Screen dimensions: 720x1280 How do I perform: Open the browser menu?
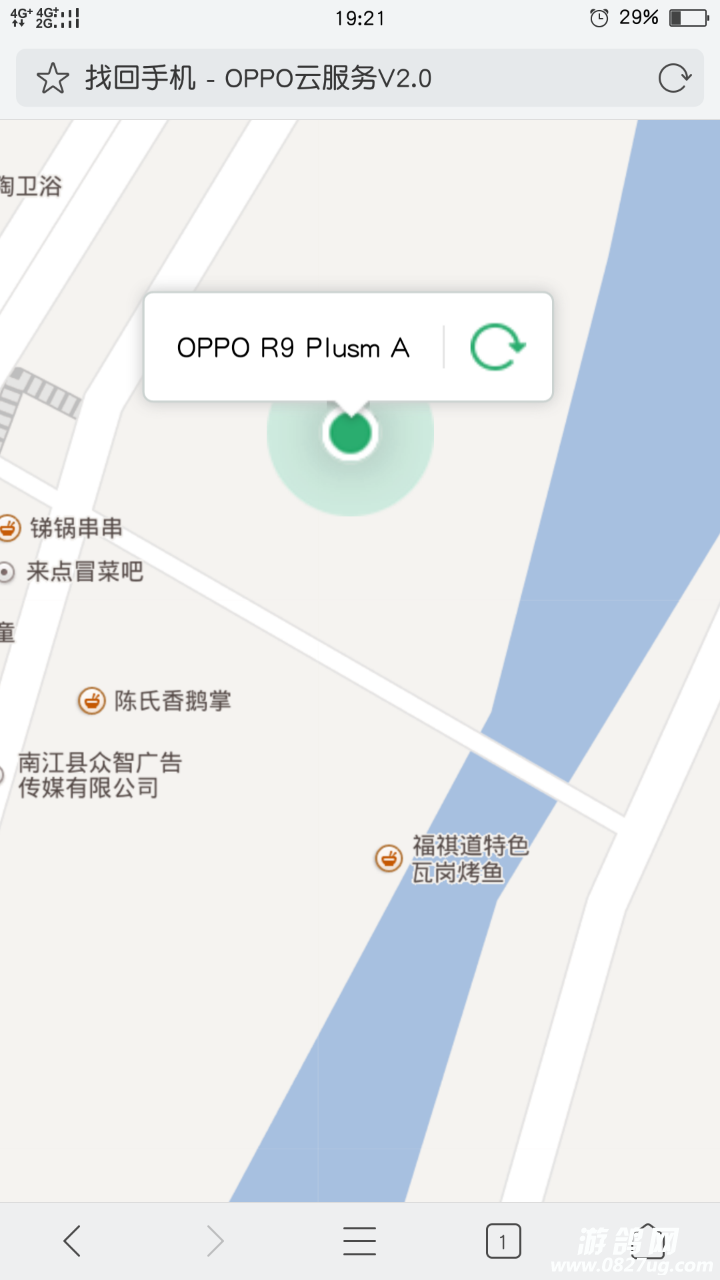tap(359, 1241)
